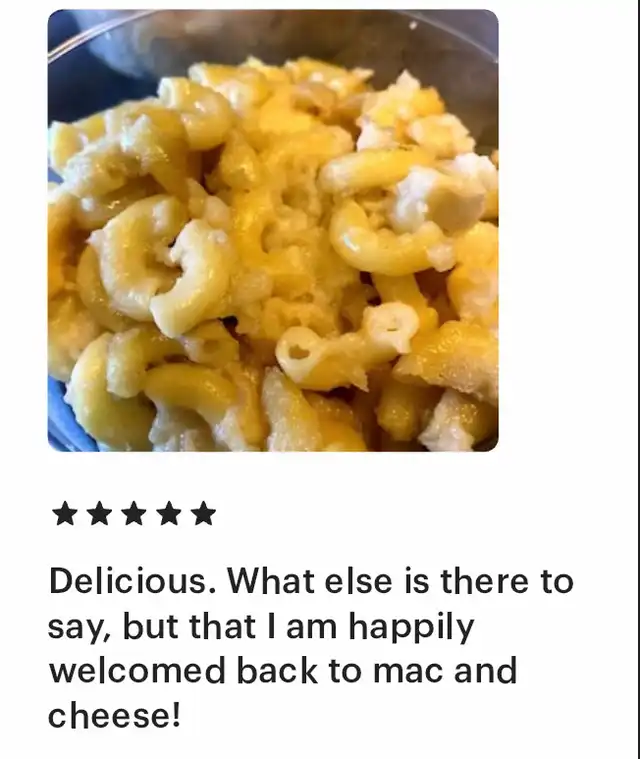Open the mac and cheese review photo

pyautogui.click(x=273, y=231)
